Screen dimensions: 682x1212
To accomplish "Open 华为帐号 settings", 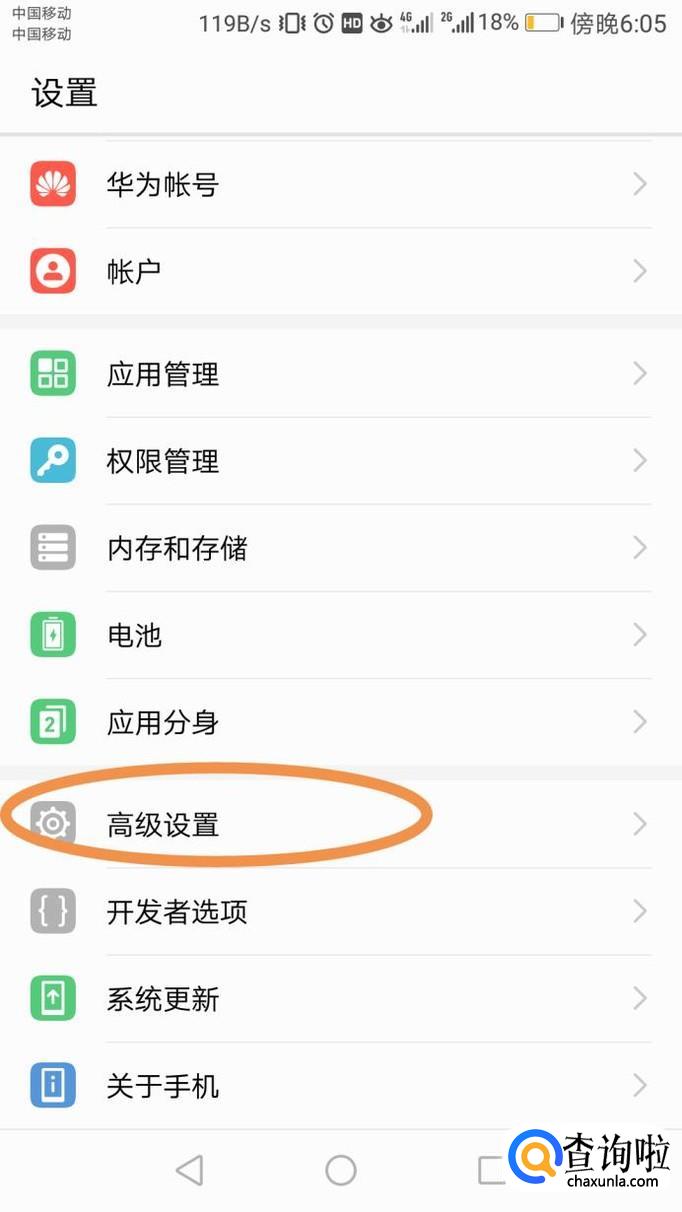I will 340,185.
